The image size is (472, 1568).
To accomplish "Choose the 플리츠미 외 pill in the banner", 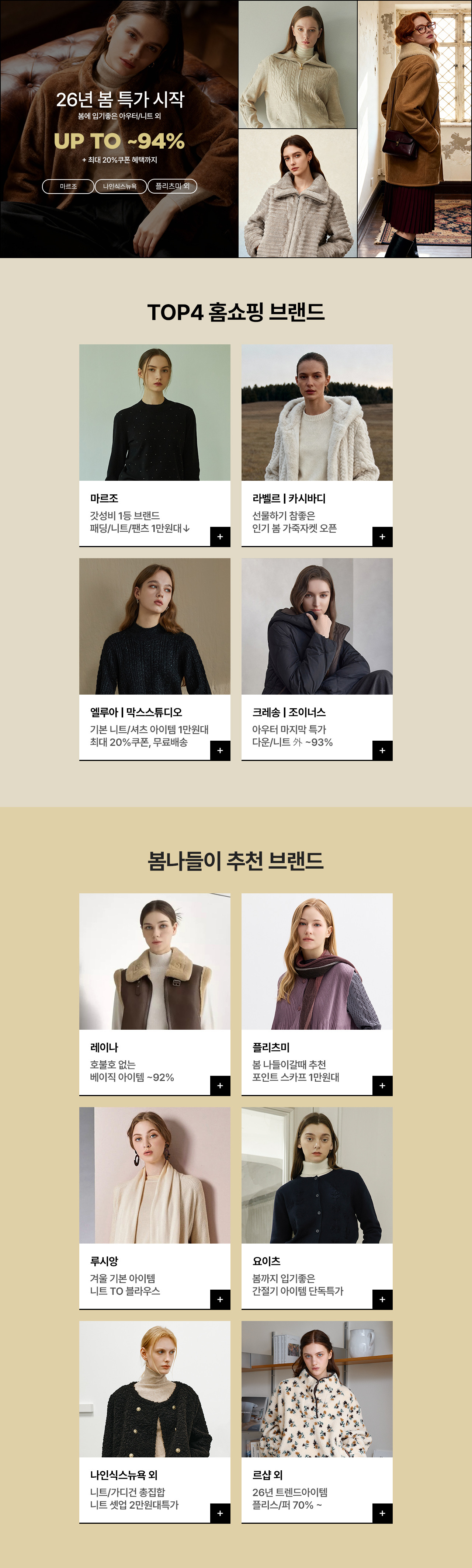I will [x=172, y=186].
